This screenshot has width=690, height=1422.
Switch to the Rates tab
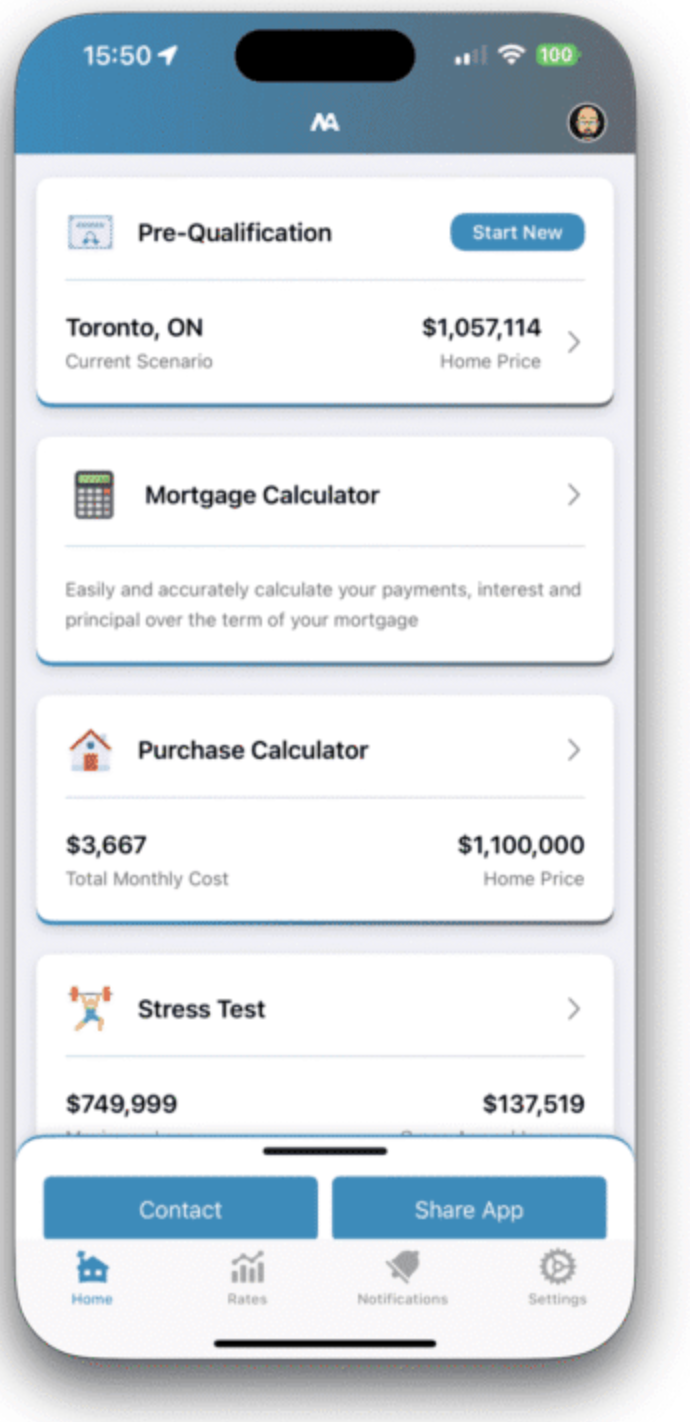tap(247, 1278)
